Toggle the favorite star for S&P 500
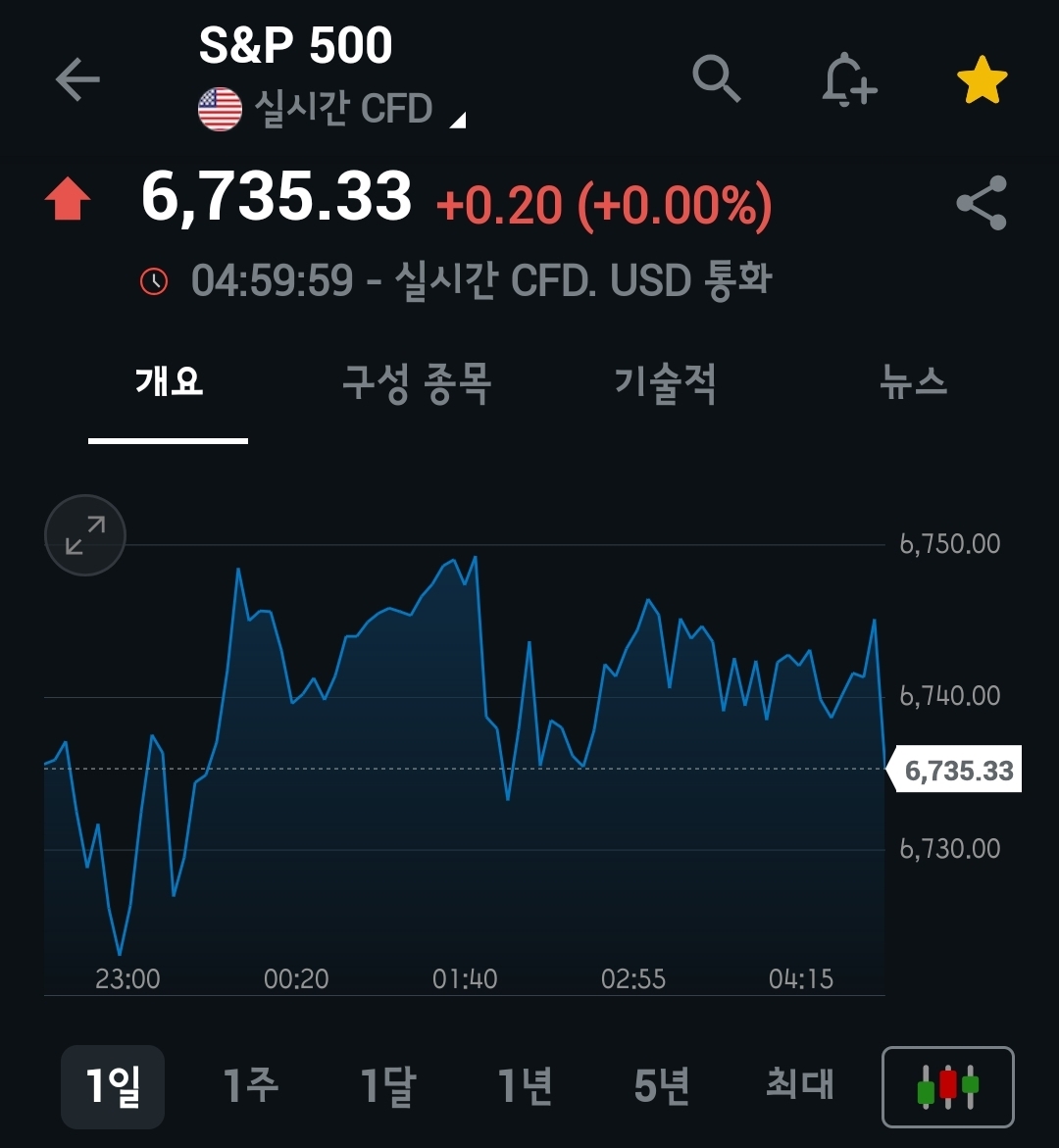This screenshot has height=1148, width=1059. coord(982,80)
